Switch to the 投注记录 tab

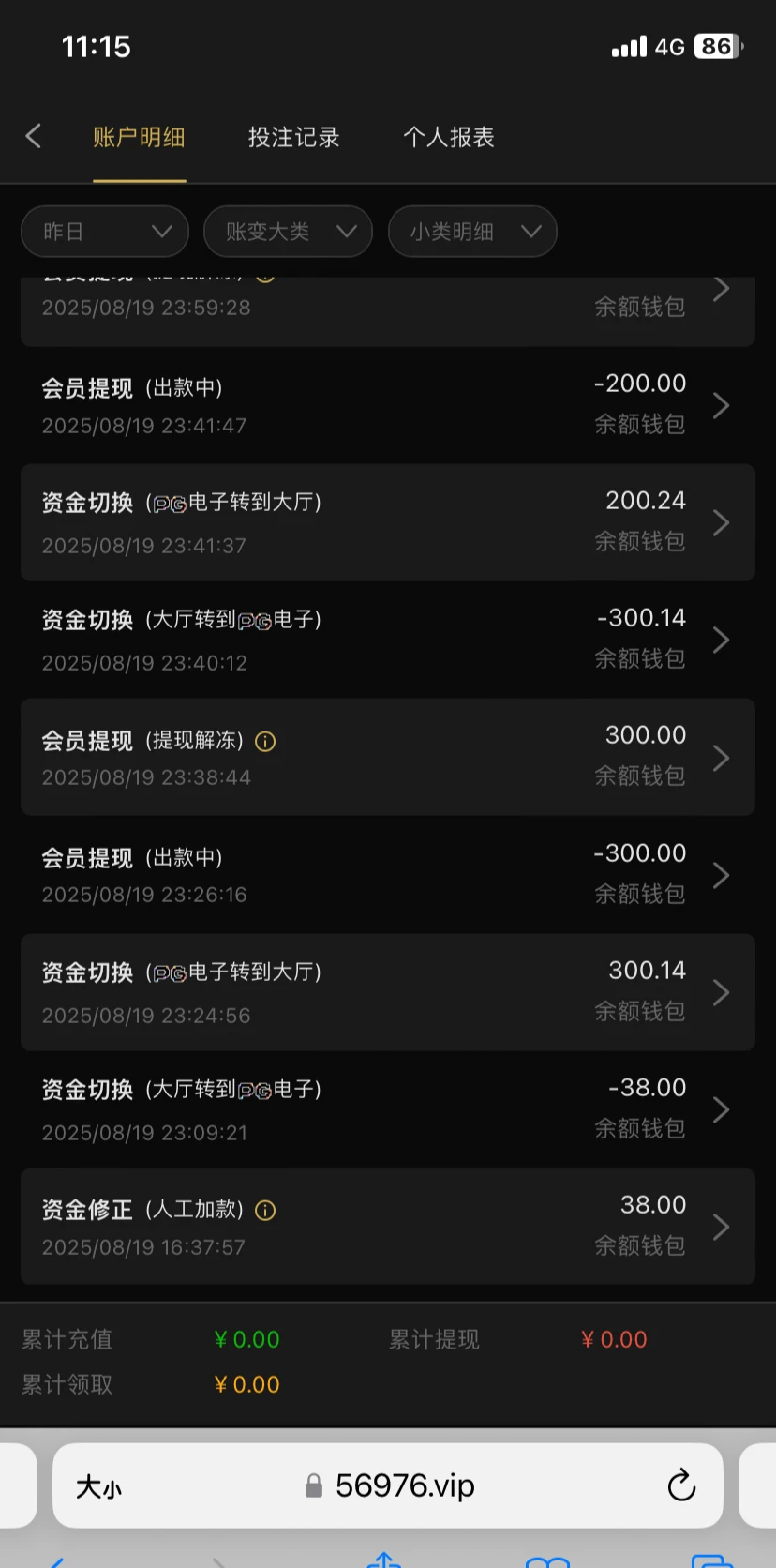click(293, 138)
